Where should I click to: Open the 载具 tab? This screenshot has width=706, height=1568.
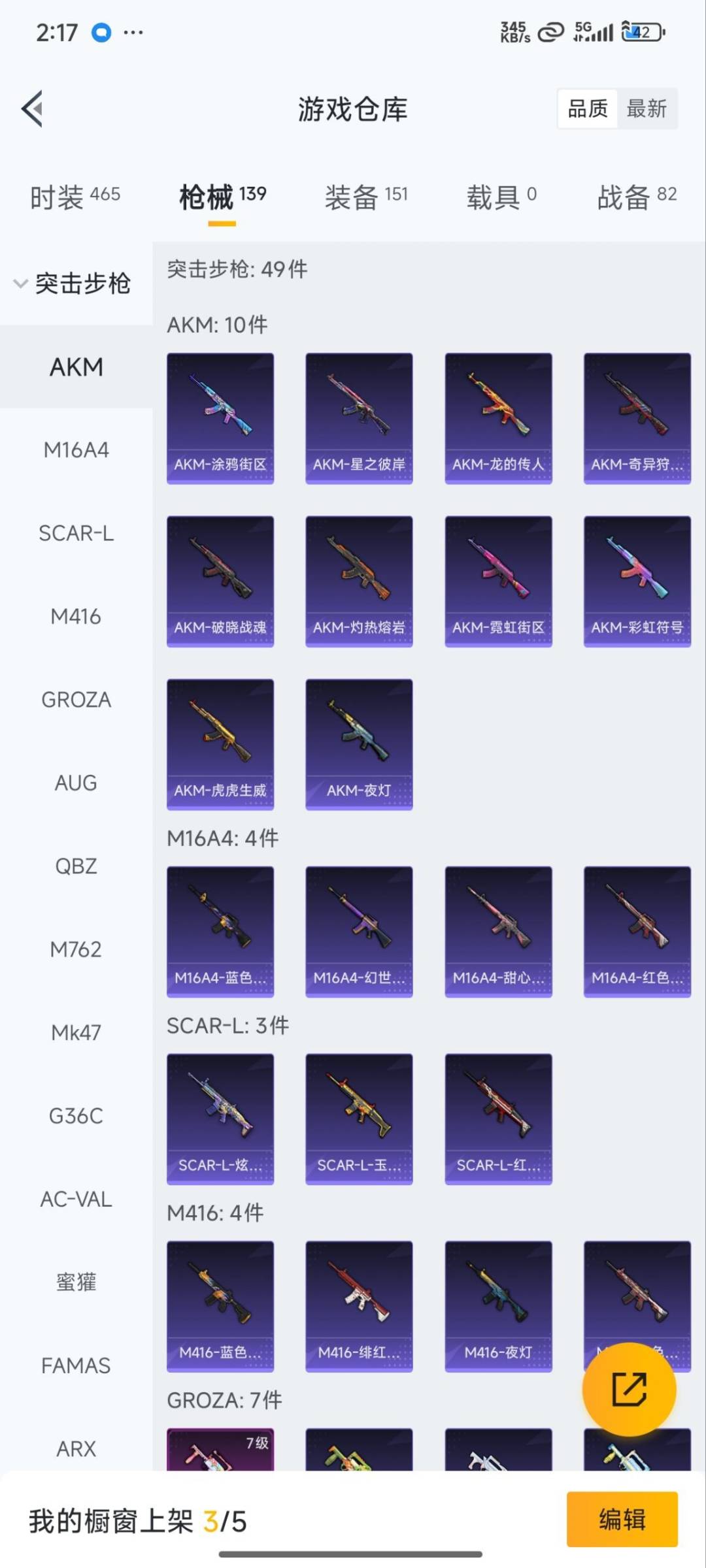pyautogui.click(x=501, y=196)
